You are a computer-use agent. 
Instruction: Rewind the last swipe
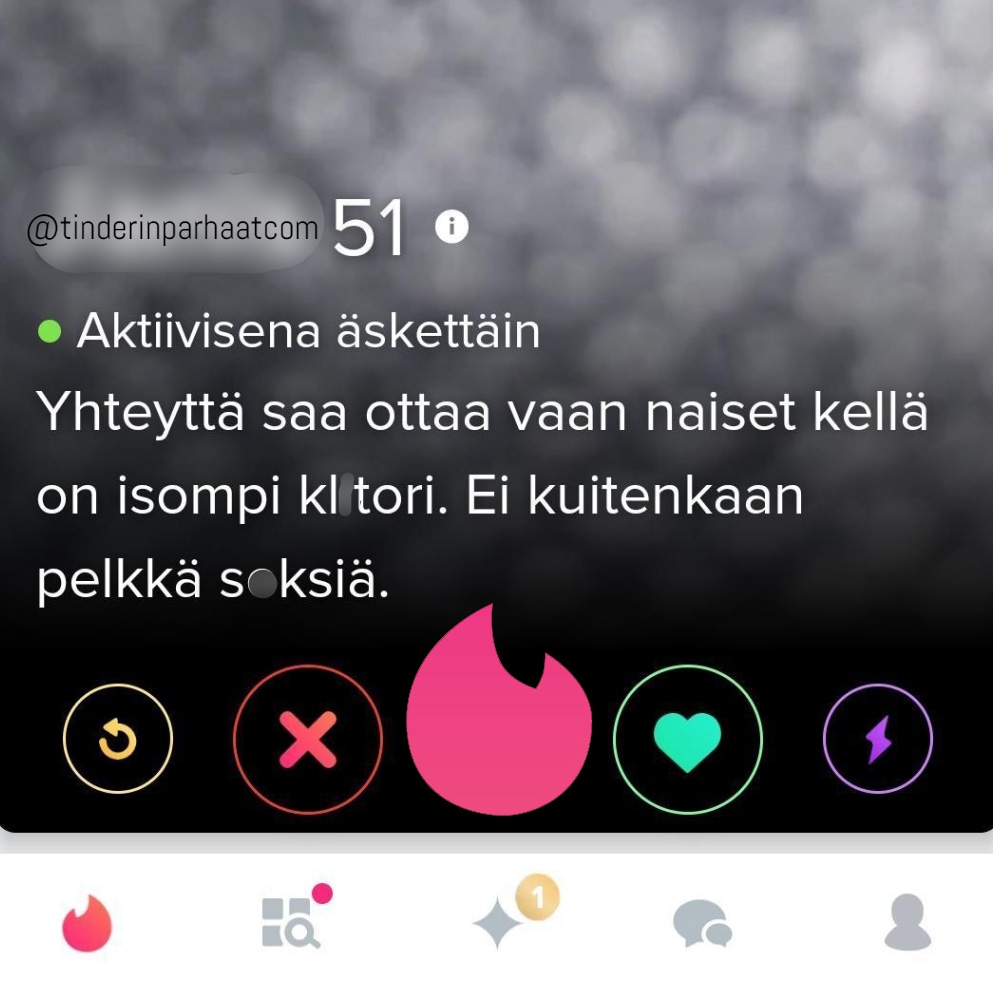pyautogui.click(x=118, y=739)
